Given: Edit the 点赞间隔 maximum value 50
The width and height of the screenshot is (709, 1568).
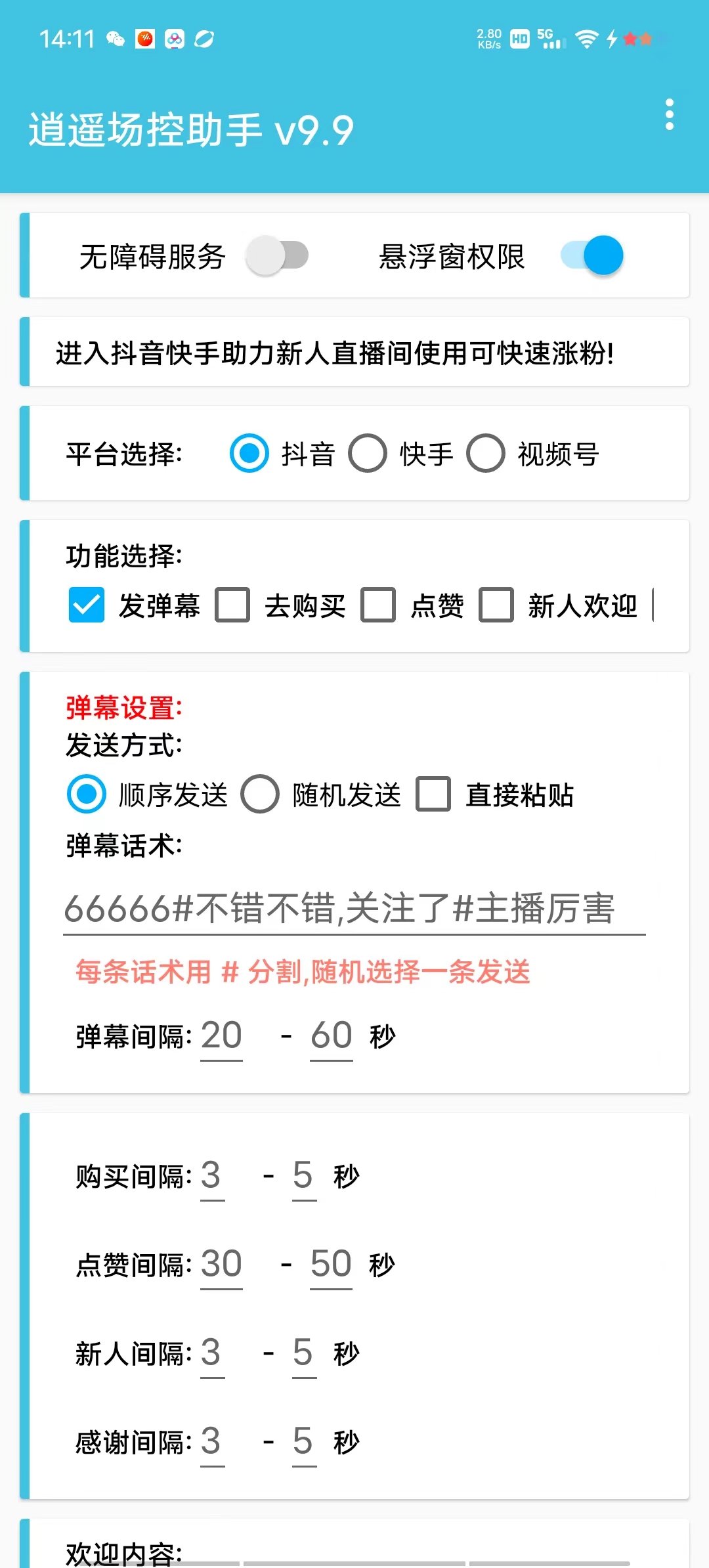Looking at the screenshot, I should coord(331,1264).
